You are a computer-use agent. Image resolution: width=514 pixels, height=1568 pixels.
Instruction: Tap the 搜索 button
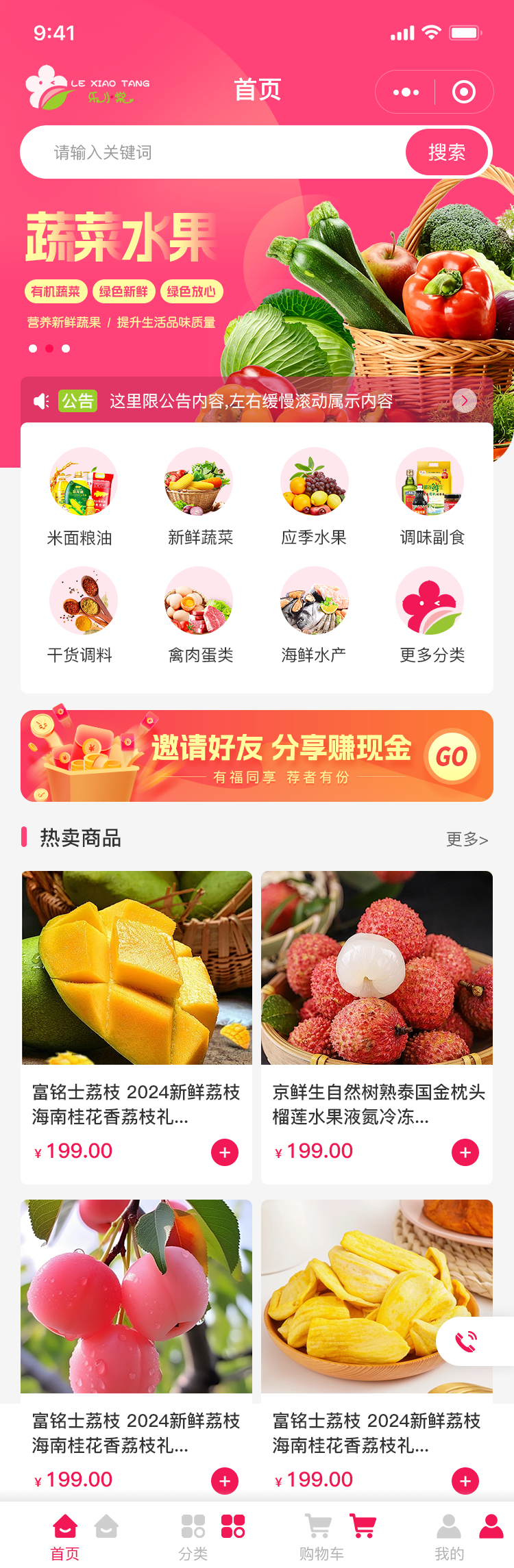447,152
